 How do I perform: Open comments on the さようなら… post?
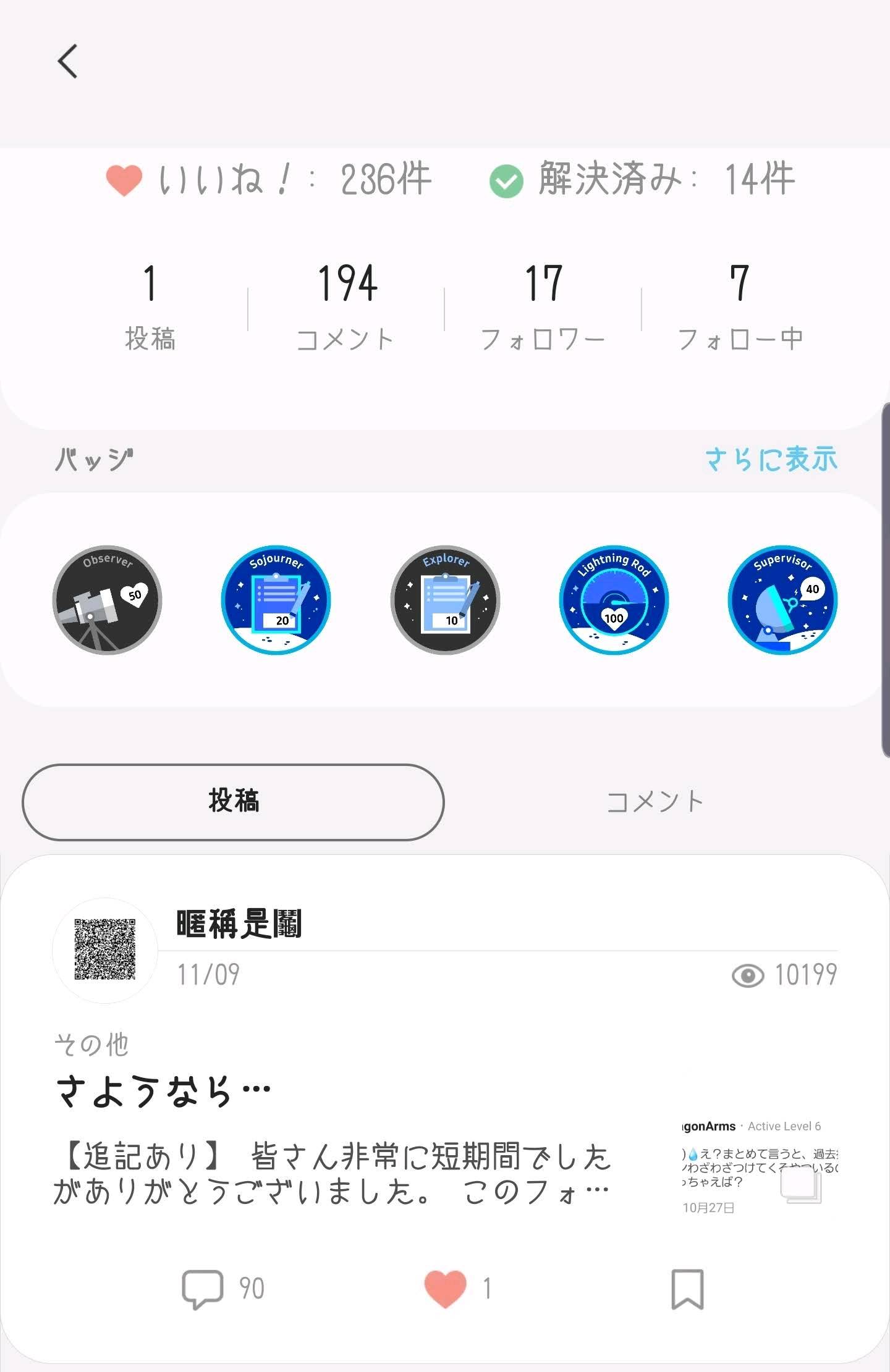(203, 1289)
